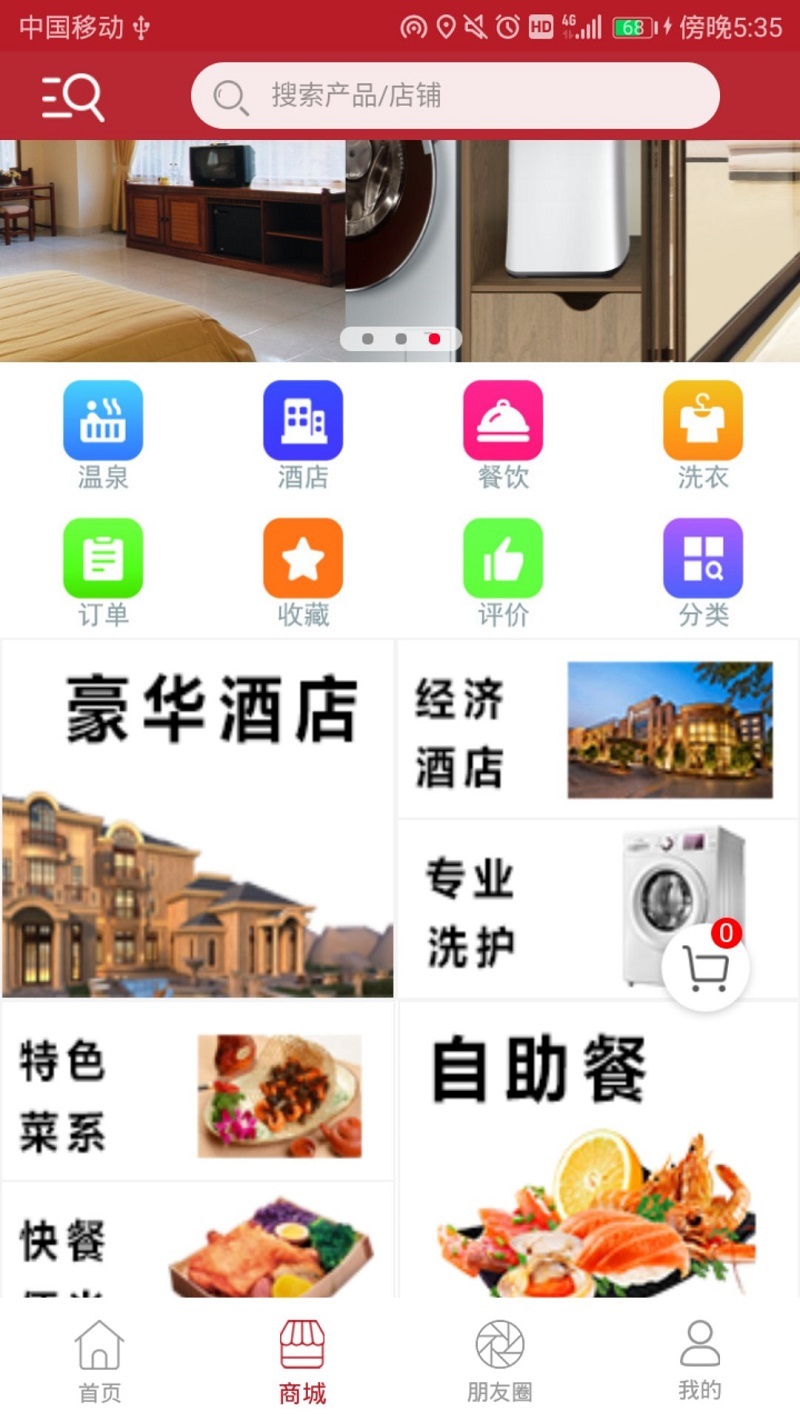The height and width of the screenshot is (1422, 800).
Task: Tap the 搜索产品/店铺 search box
Action: tap(455, 96)
